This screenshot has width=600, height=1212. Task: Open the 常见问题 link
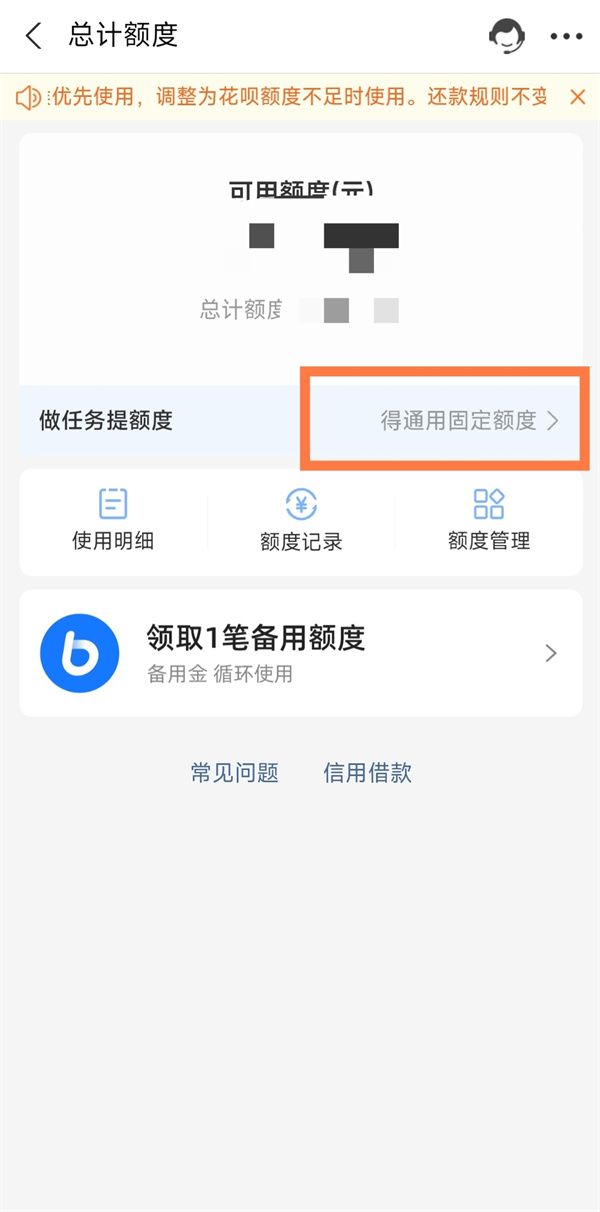235,772
